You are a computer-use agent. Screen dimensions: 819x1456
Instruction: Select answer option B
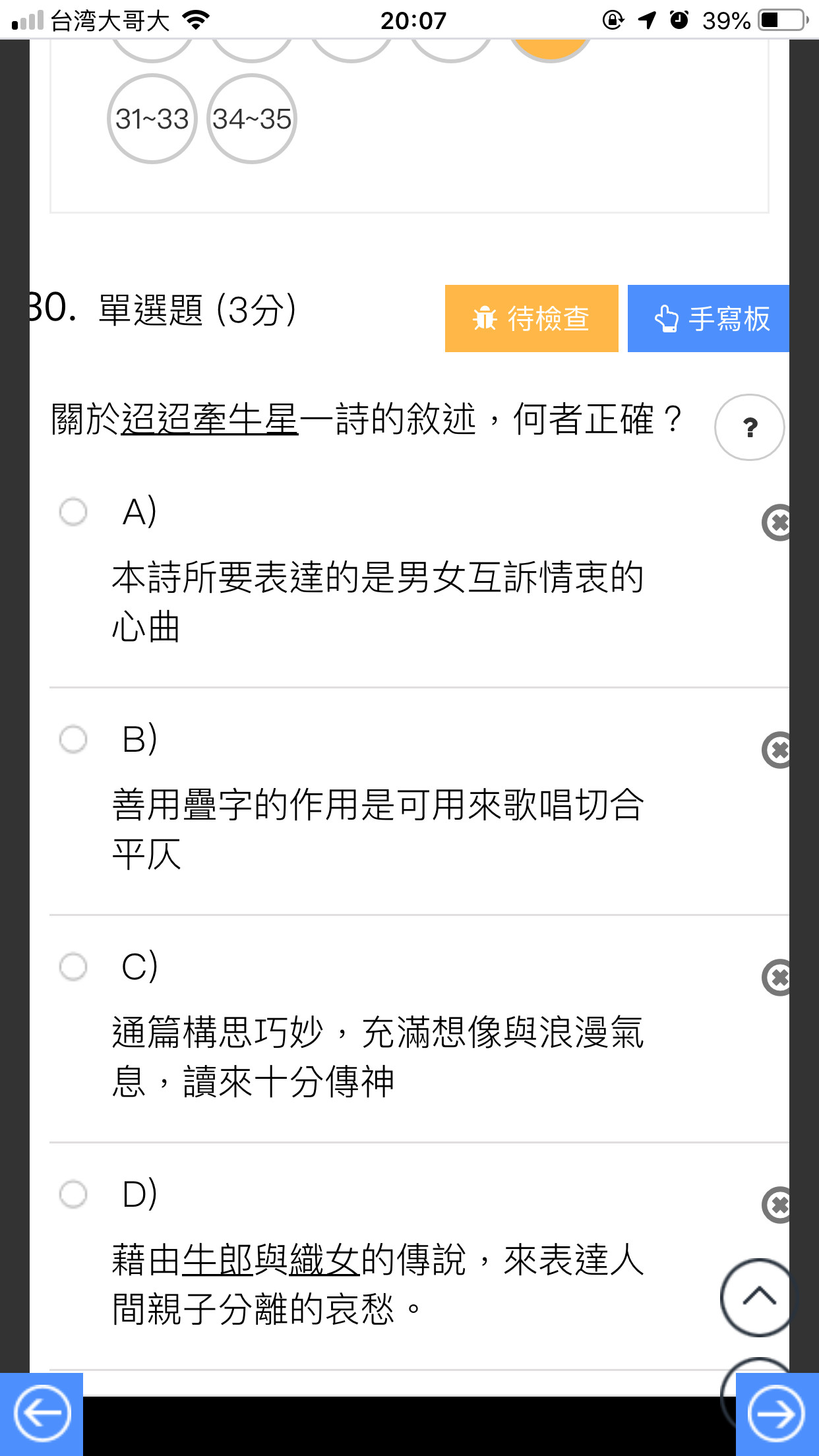(73, 739)
